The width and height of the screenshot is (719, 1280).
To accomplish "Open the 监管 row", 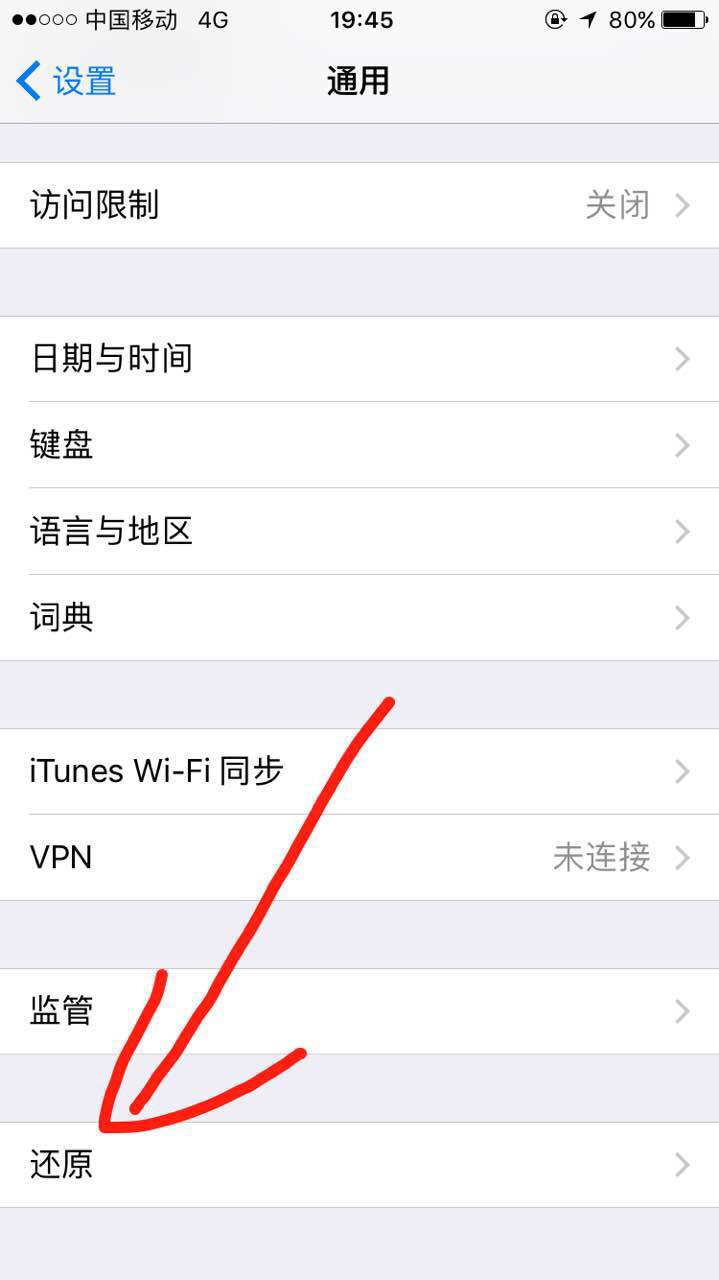I will [359, 1011].
